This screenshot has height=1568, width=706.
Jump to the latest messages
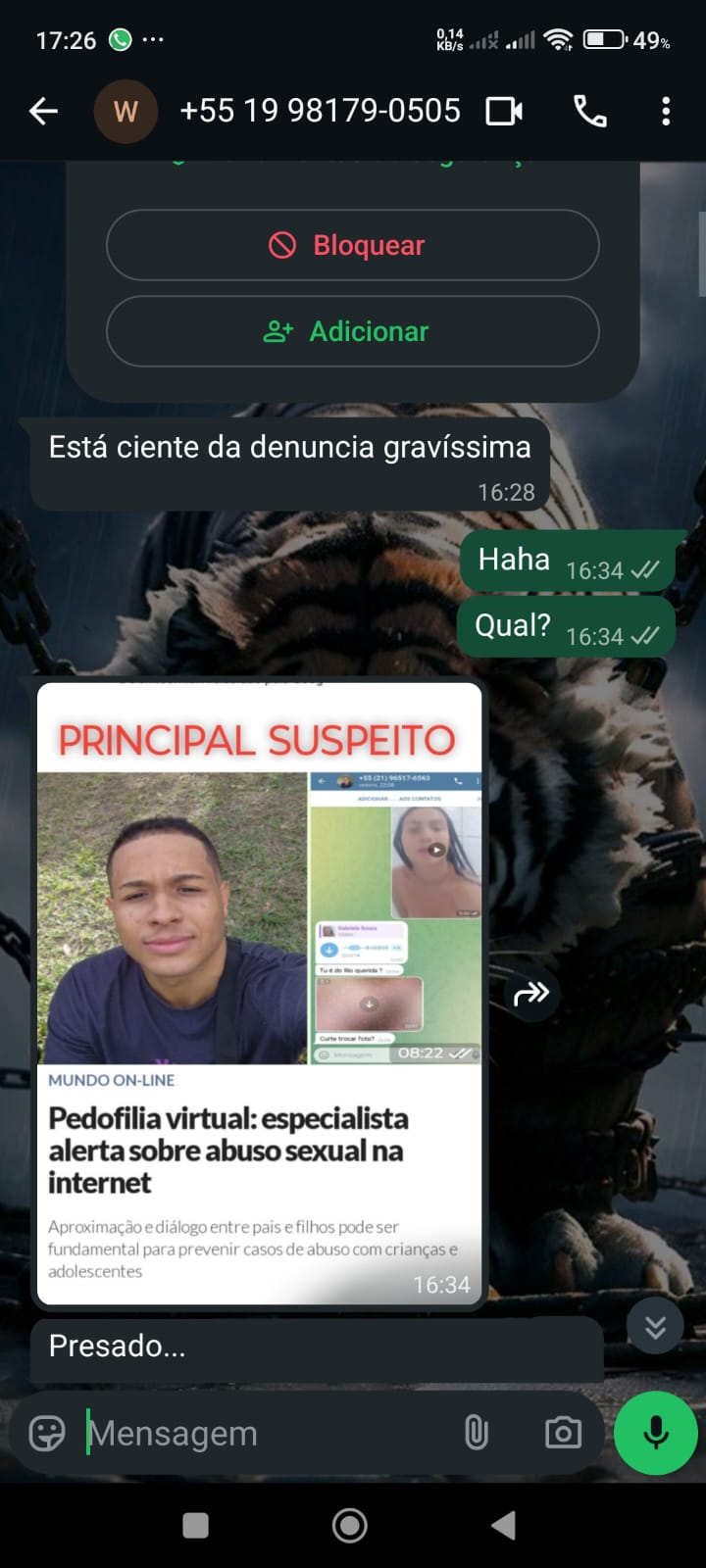pos(655,1327)
